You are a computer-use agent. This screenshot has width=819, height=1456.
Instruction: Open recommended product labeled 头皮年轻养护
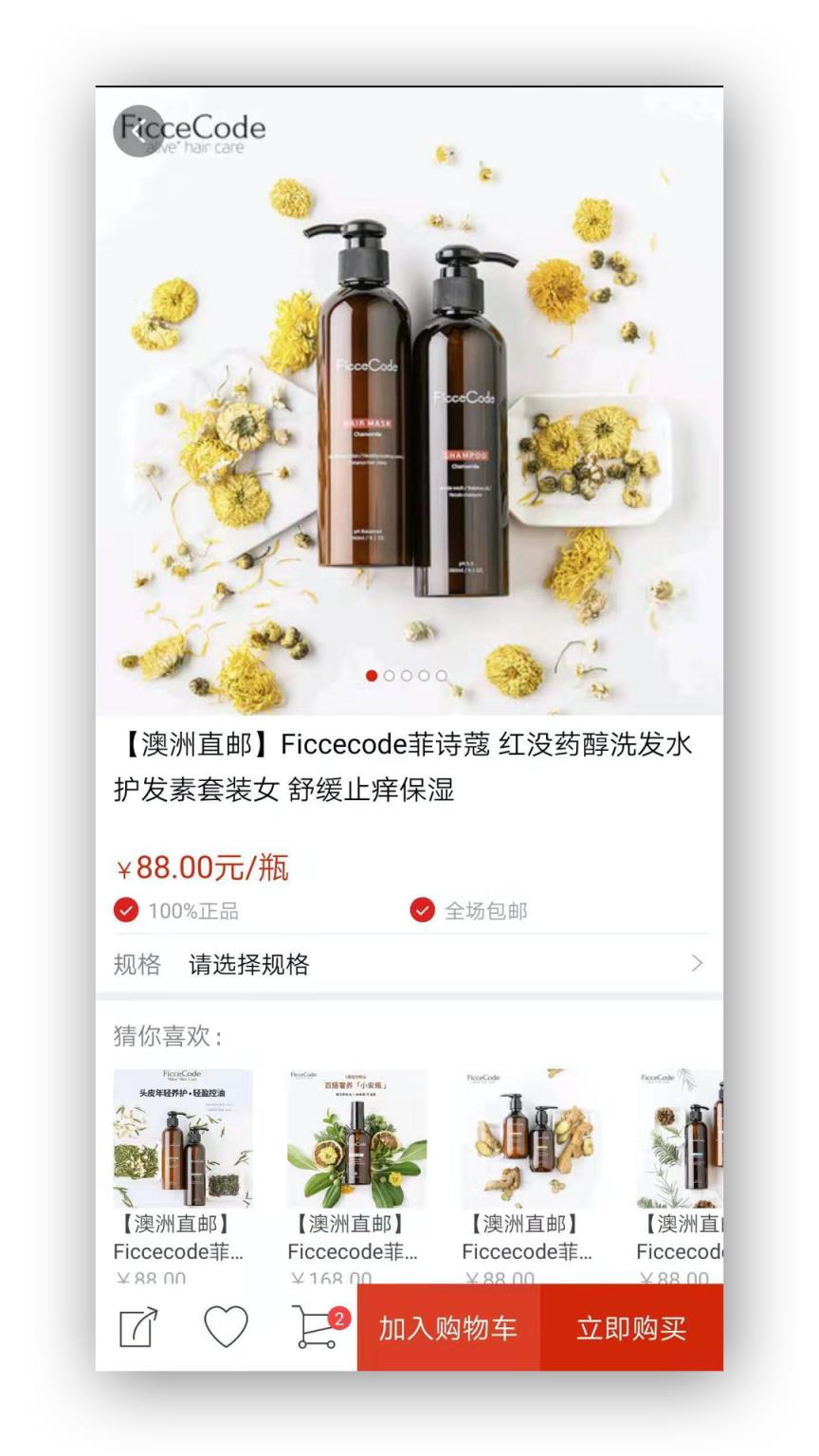coord(183,1138)
